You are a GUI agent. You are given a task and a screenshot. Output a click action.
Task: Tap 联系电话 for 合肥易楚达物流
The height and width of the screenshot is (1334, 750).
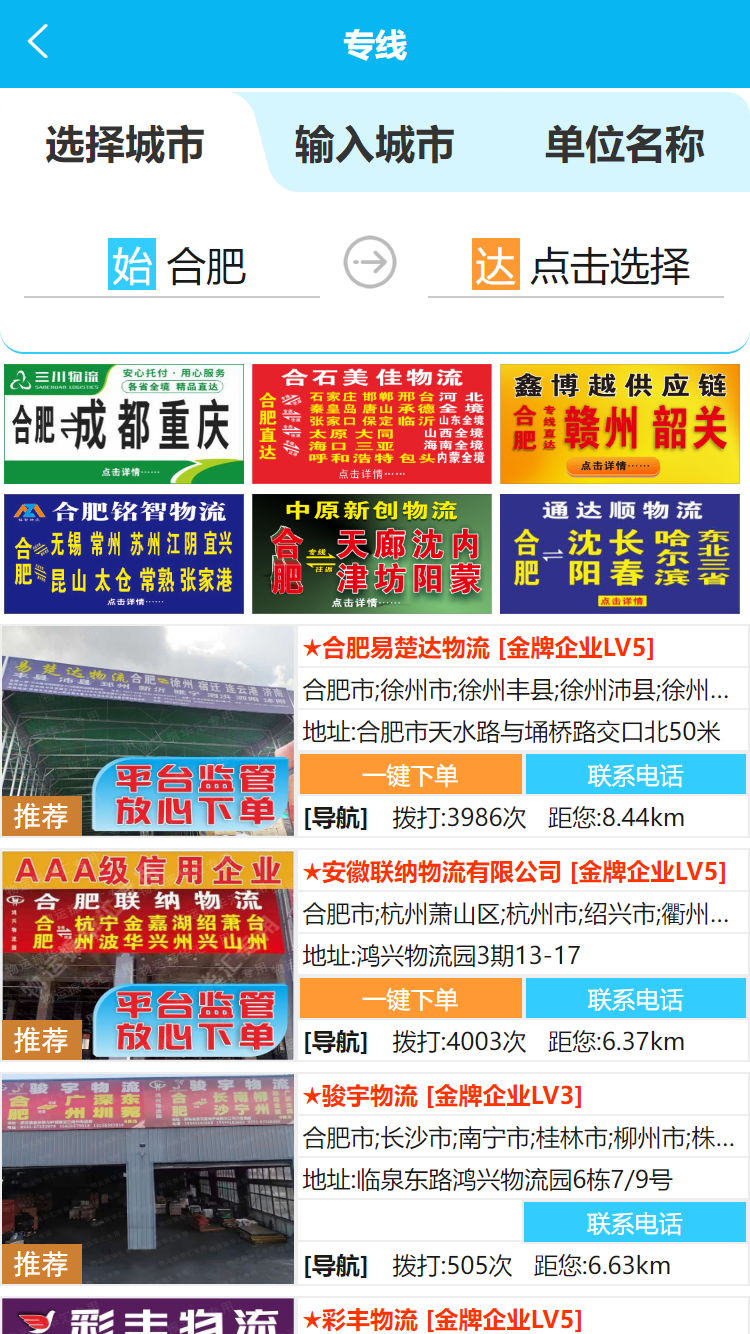pyautogui.click(x=635, y=775)
